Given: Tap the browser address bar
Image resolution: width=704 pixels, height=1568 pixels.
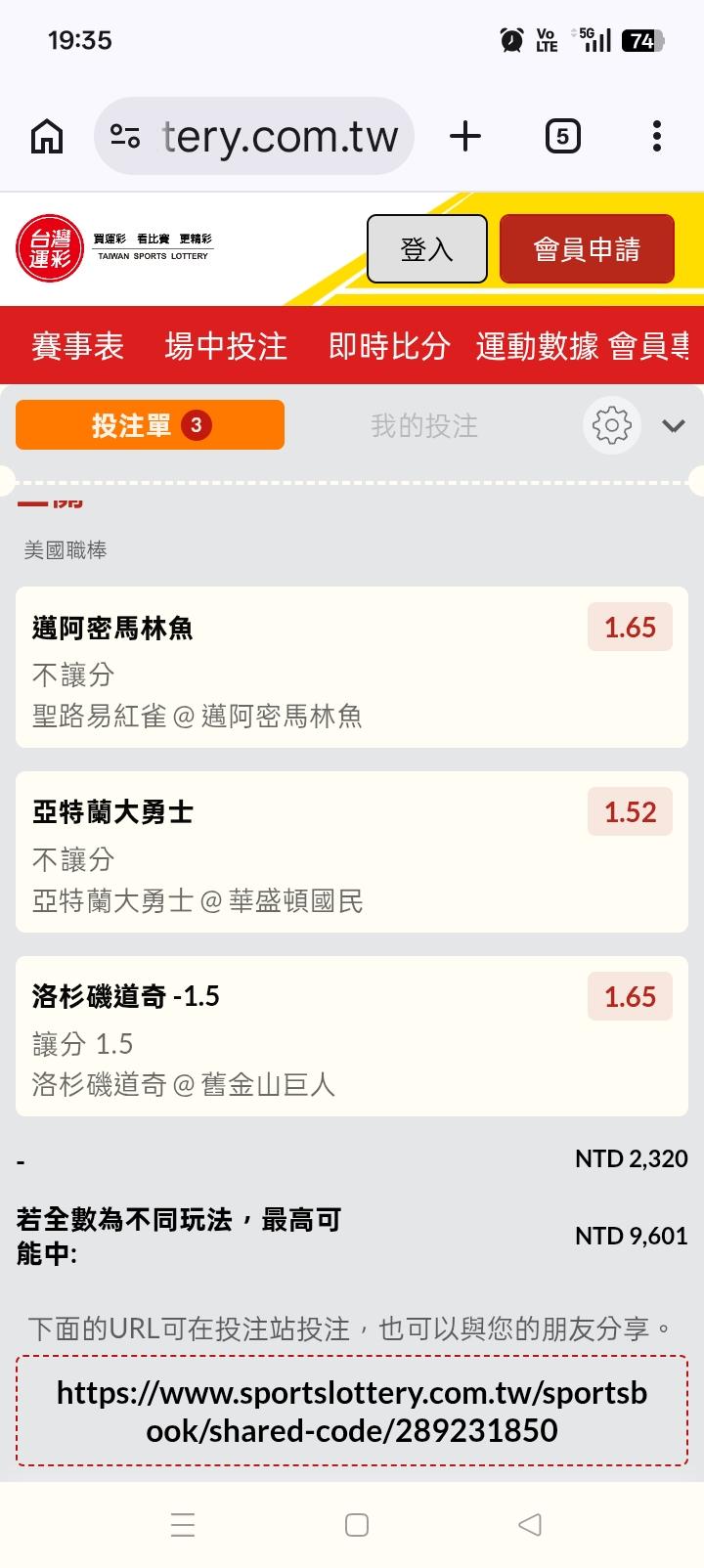Looking at the screenshot, I should (254, 137).
